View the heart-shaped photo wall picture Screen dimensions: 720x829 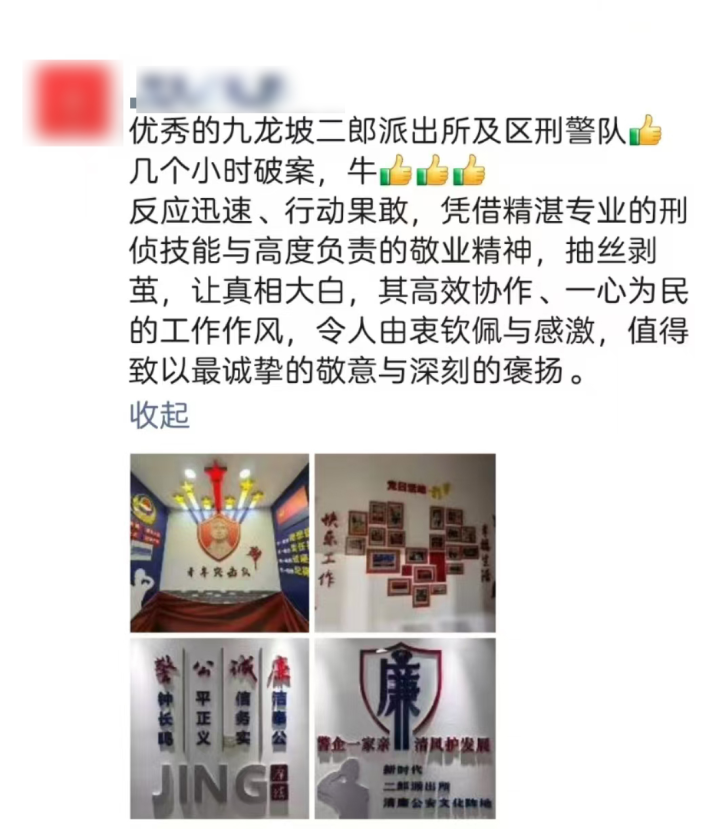click(405, 542)
